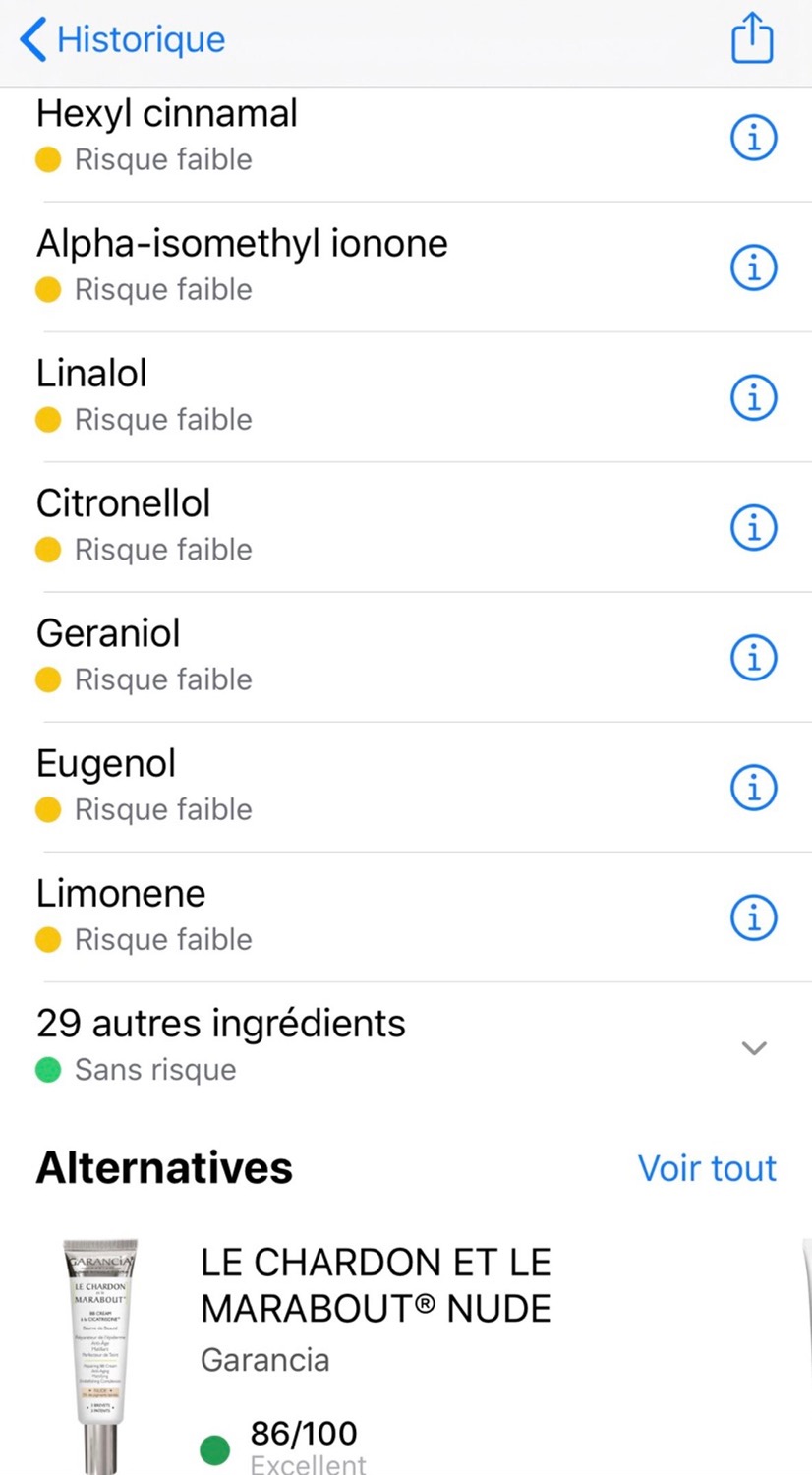This screenshot has height=1475, width=812.
Task: Open Citronellol info icon
Action: coord(754,527)
